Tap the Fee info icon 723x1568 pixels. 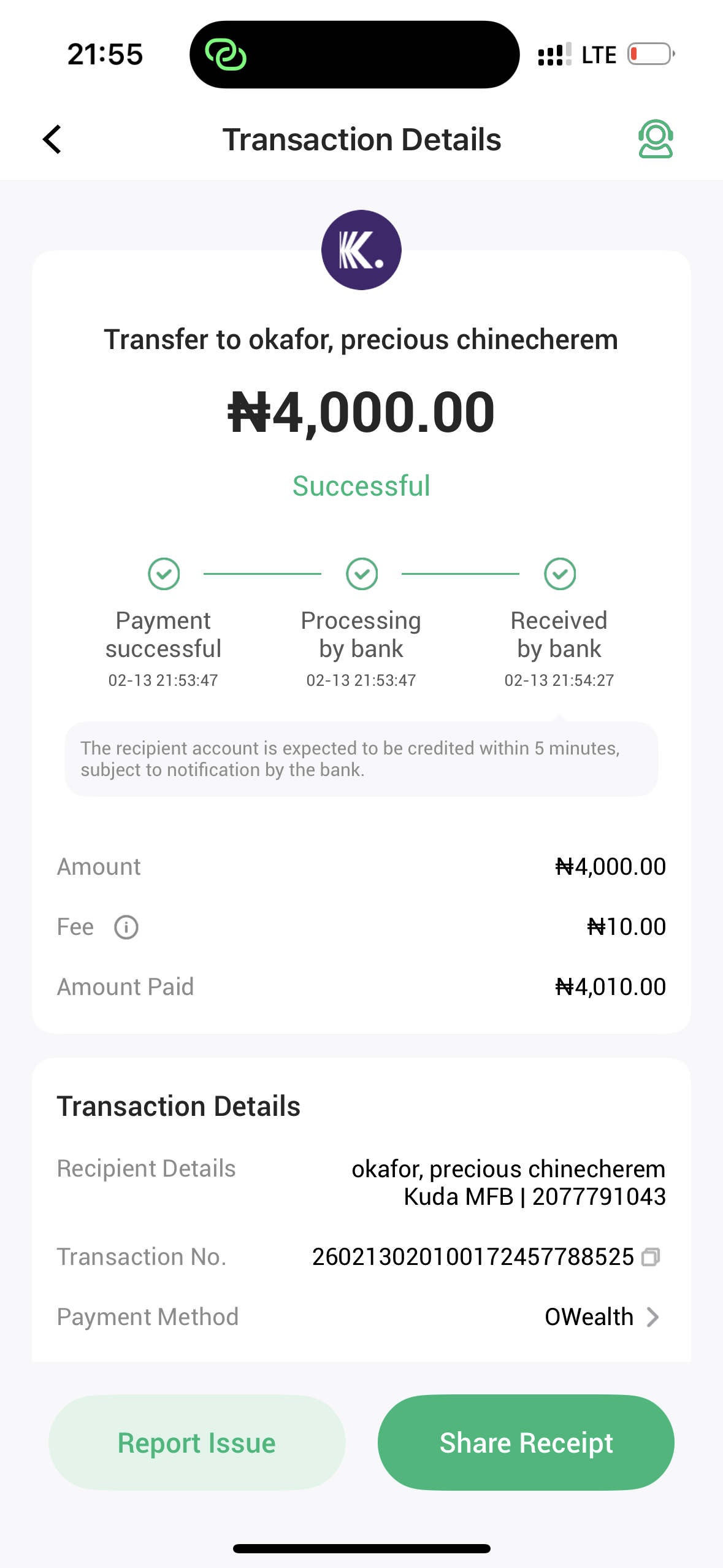(x=126, y=927)
